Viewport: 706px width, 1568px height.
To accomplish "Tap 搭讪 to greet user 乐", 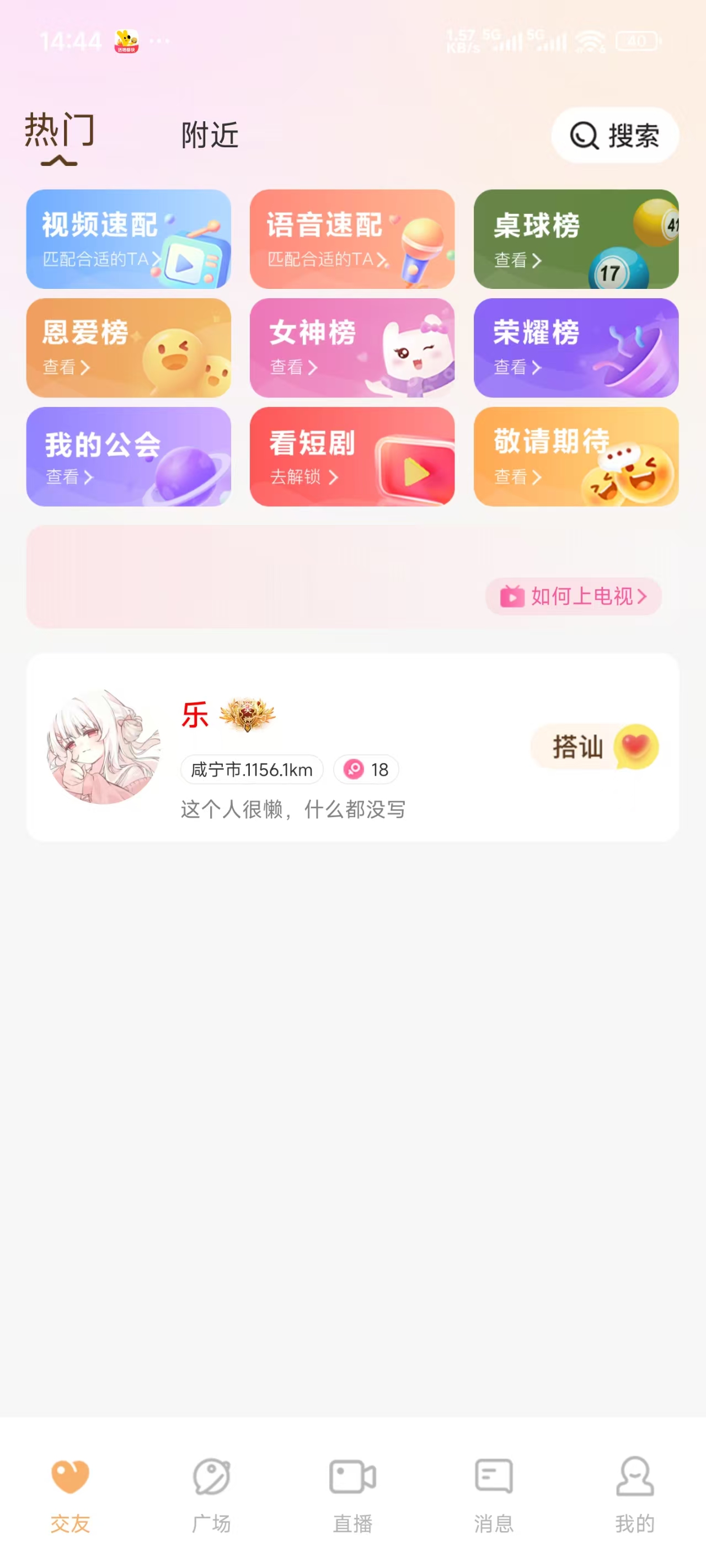I will pyautogui.click(x=594, y=747).
